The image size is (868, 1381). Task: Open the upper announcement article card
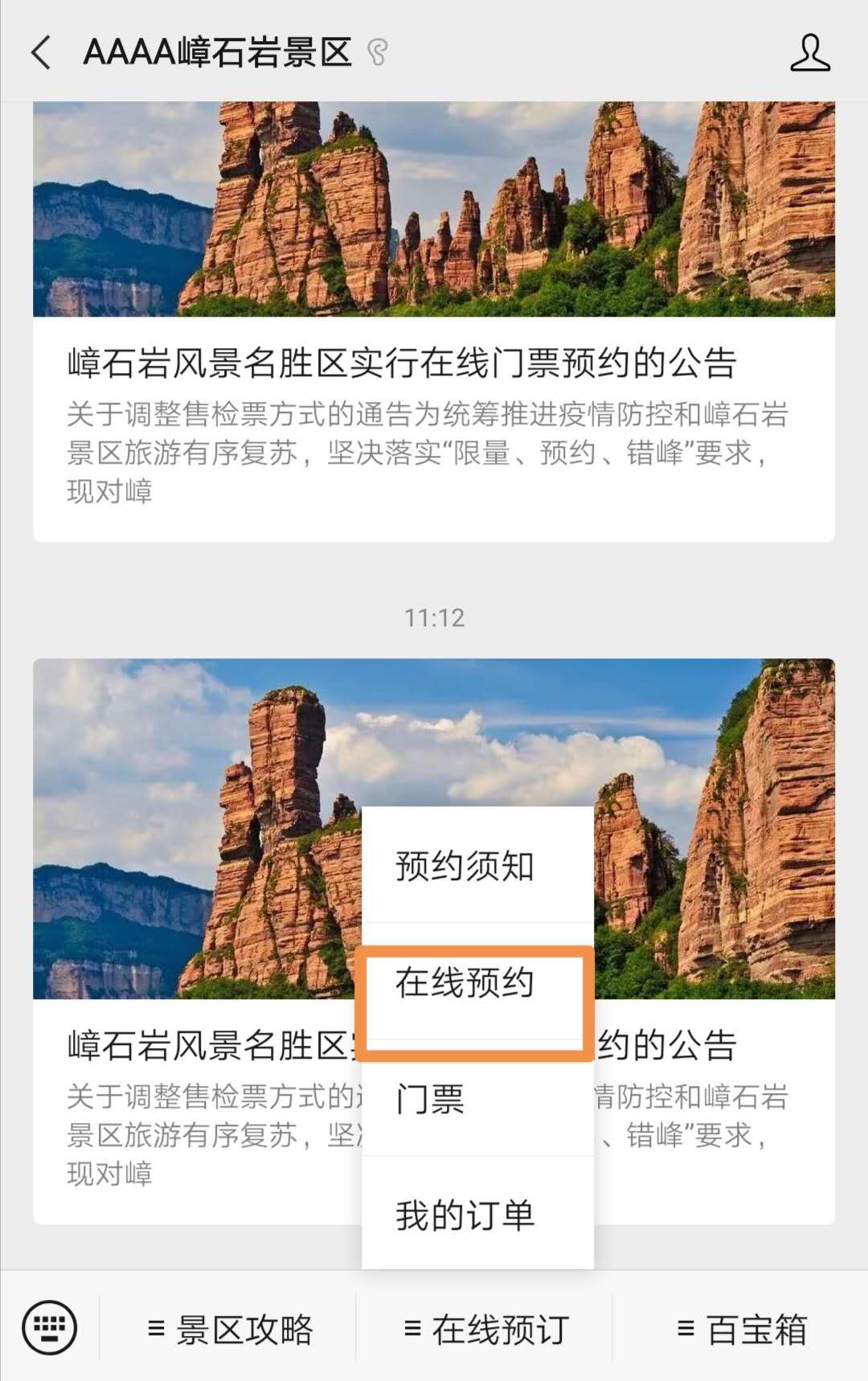click(x=434, y=362)
